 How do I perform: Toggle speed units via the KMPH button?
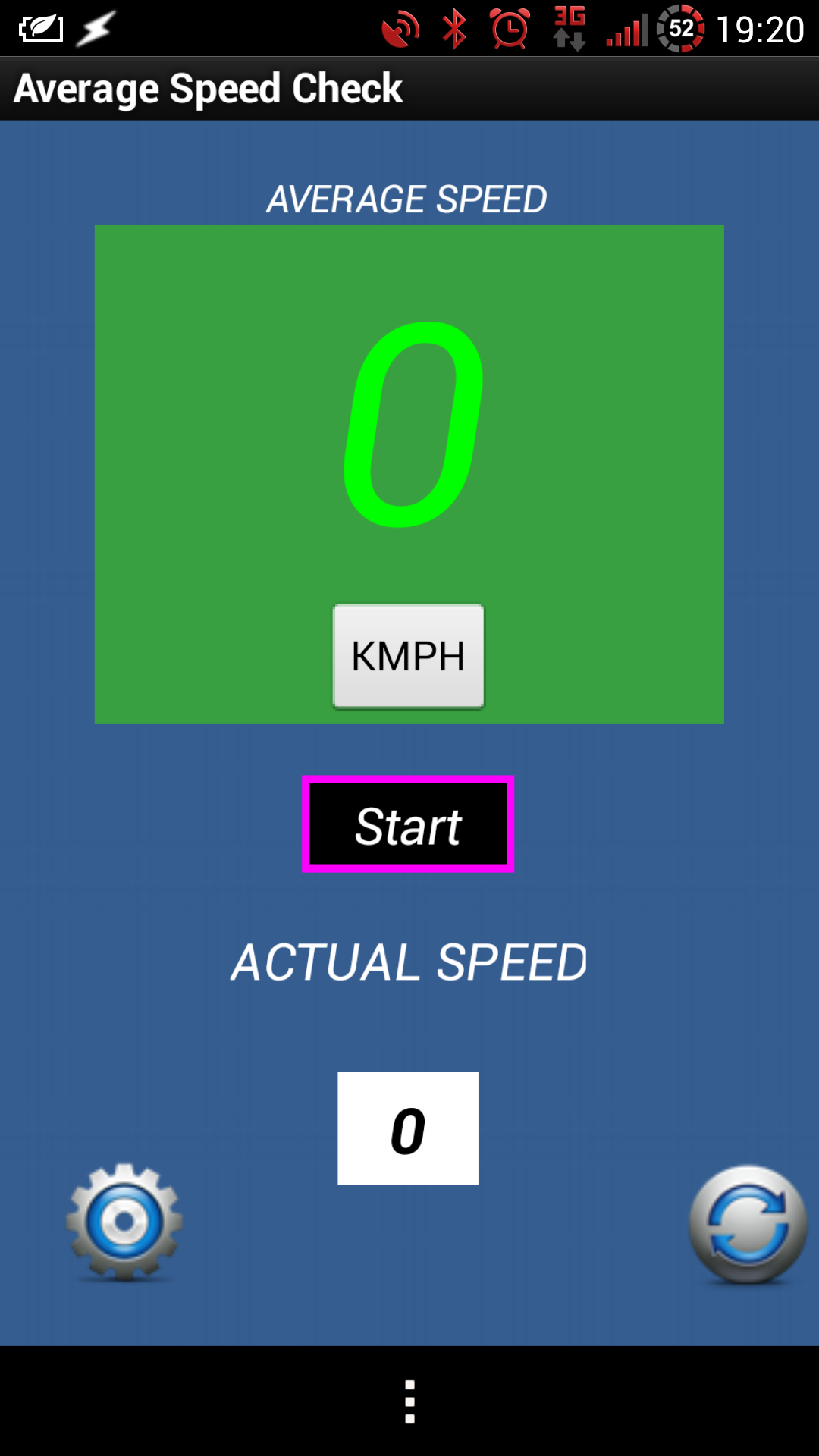[x=408, y=657]
